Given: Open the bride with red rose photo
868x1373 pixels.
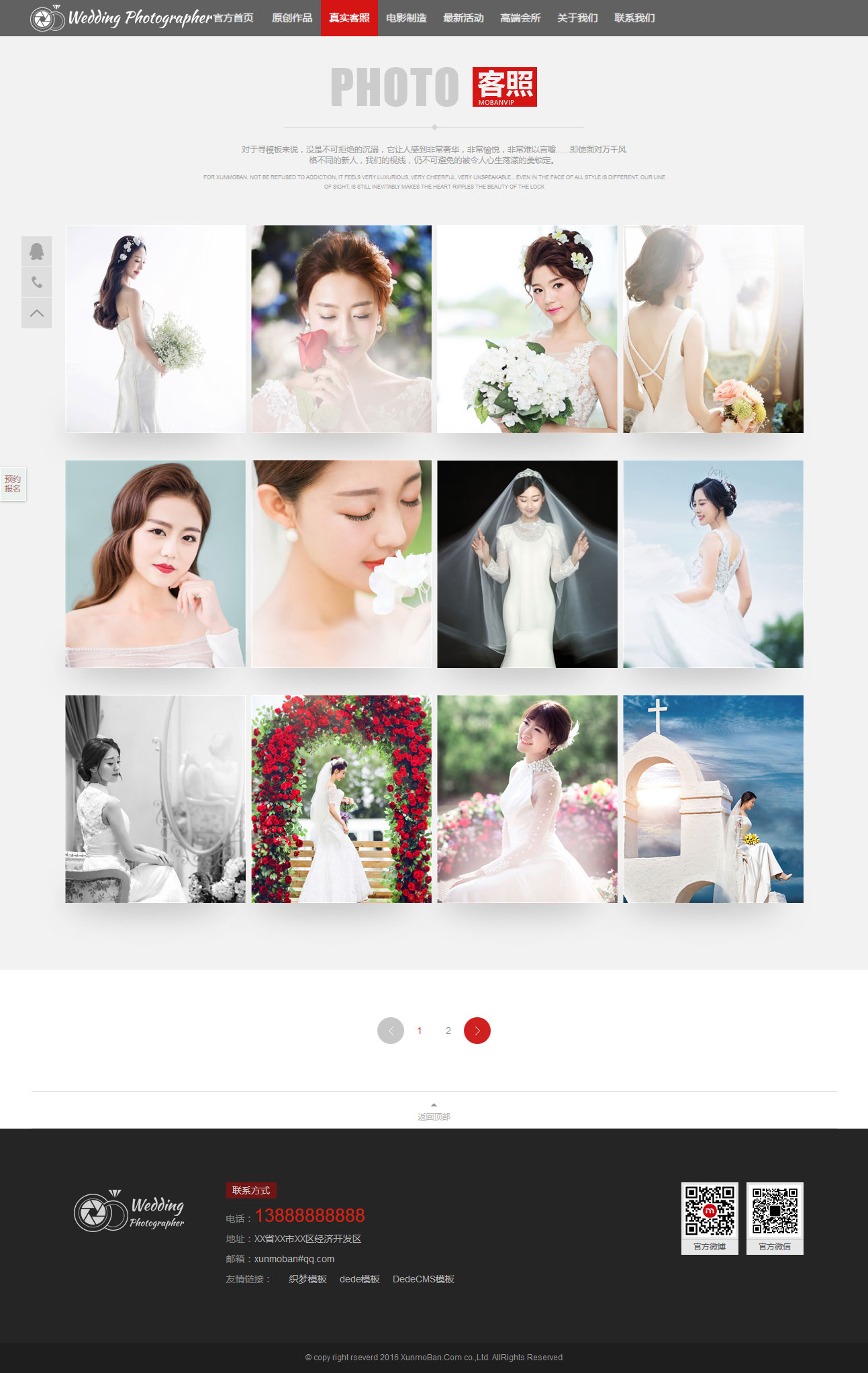Looking at the screenshot, I should coord(341,329).
